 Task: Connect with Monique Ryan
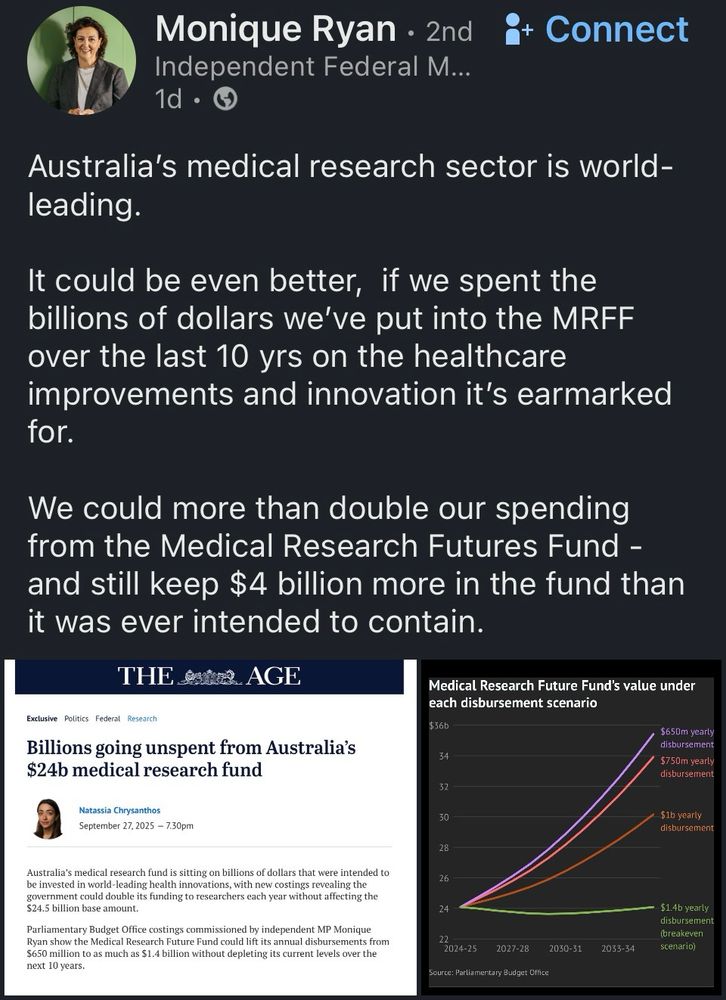tap(597, 30)
